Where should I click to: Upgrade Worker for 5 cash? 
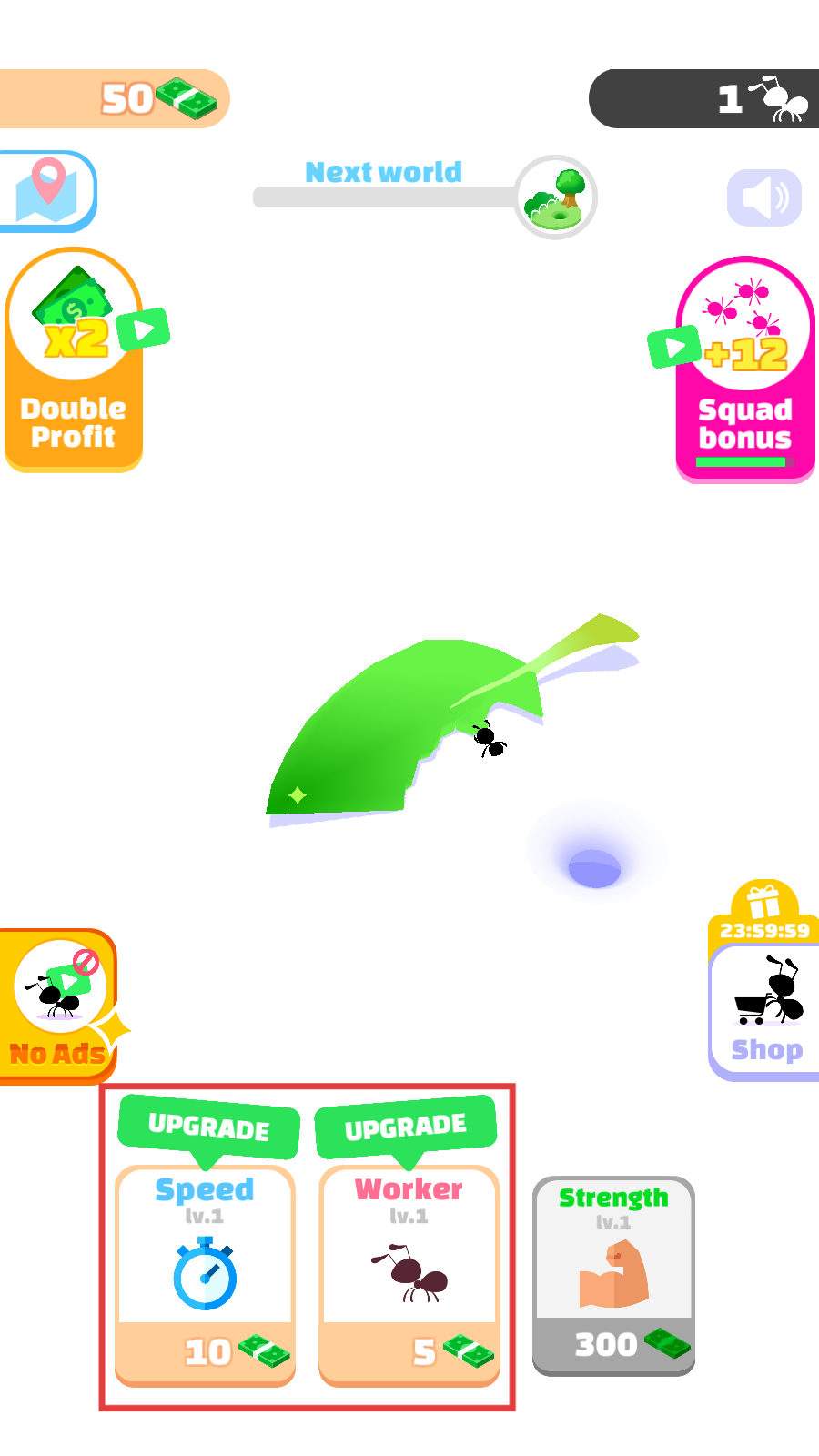click(409, 1274)
